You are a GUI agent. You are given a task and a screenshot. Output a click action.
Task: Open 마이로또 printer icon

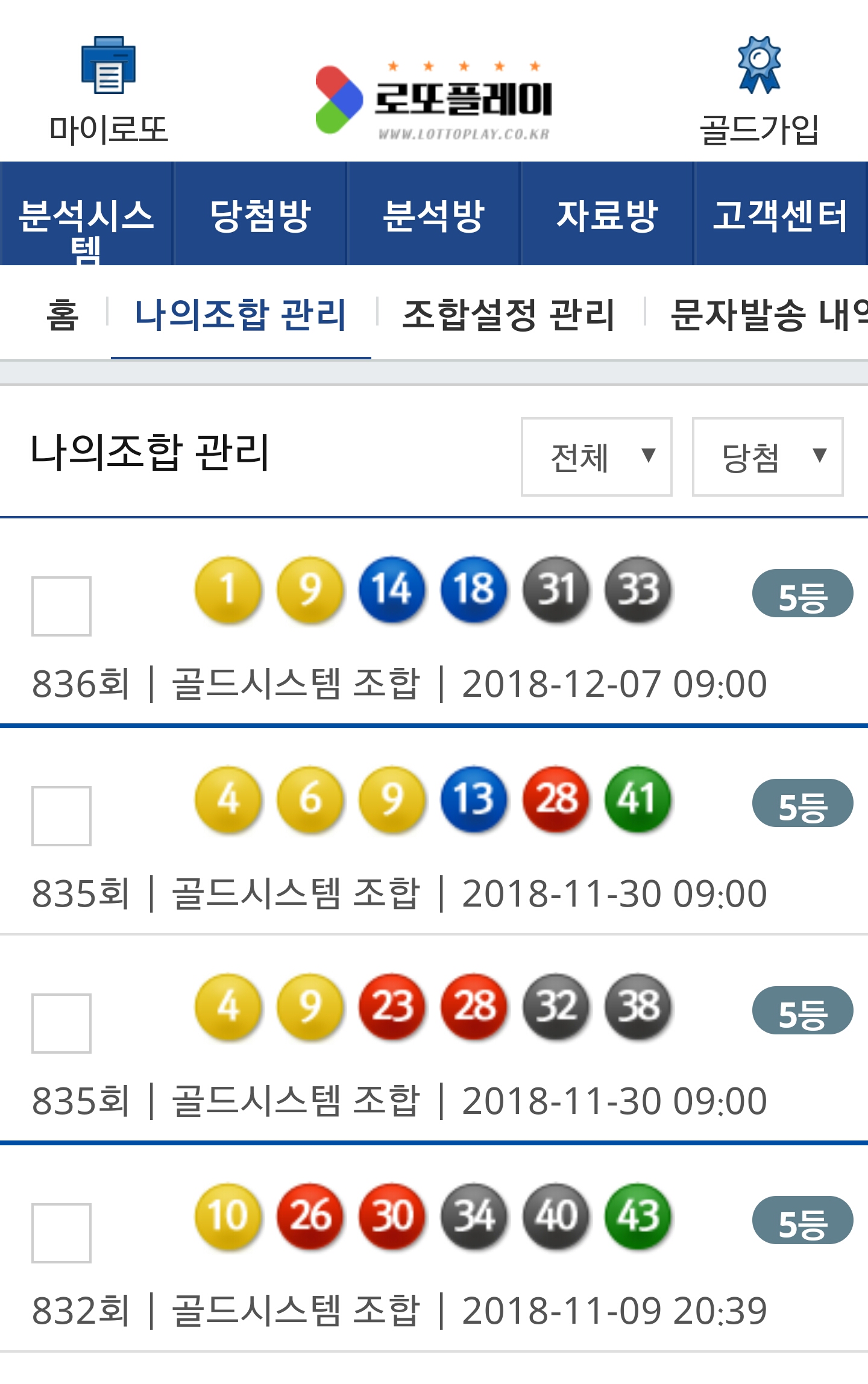[108, 66]
